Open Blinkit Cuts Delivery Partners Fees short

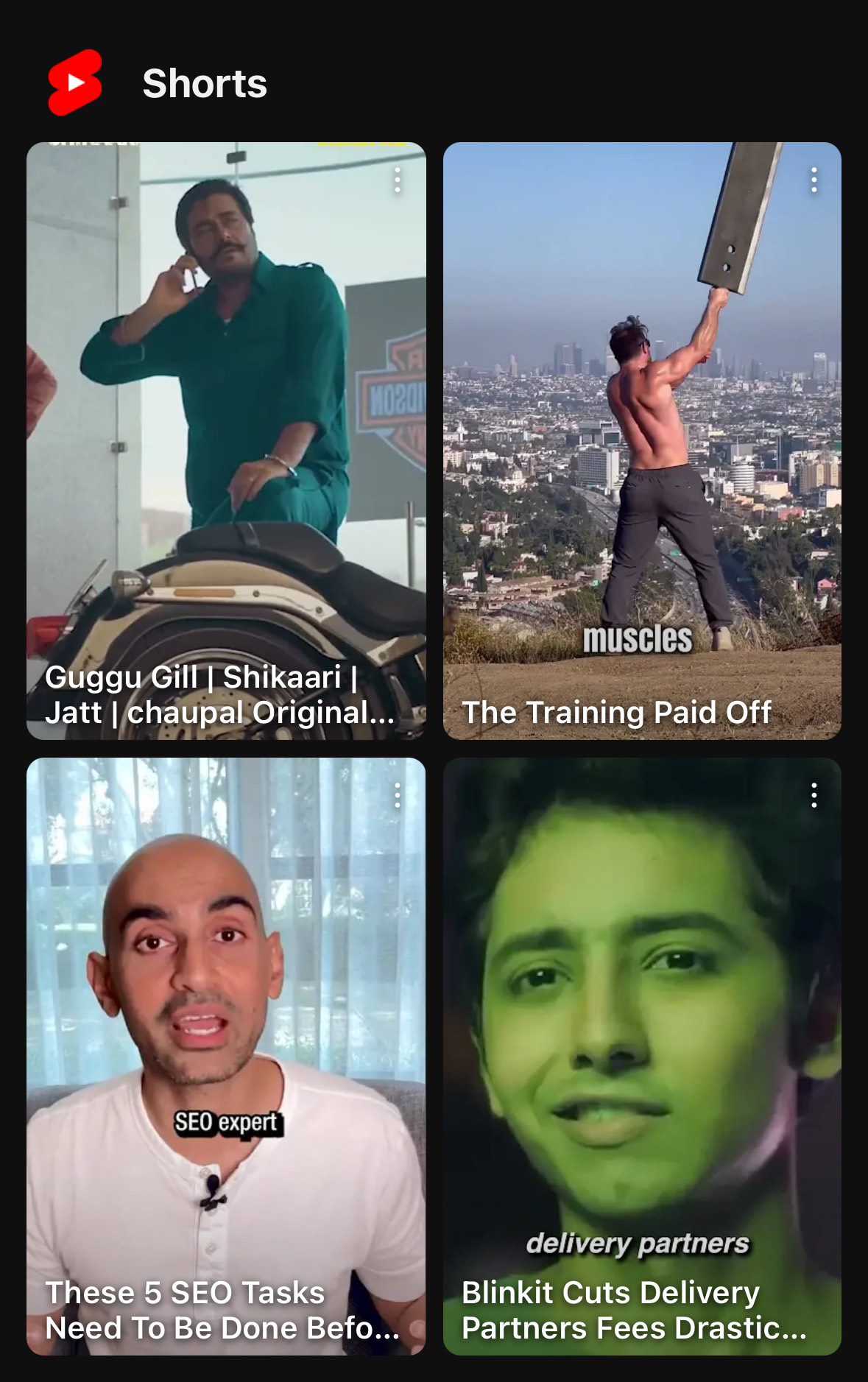pyautogui.click(x=642, y=1056)
